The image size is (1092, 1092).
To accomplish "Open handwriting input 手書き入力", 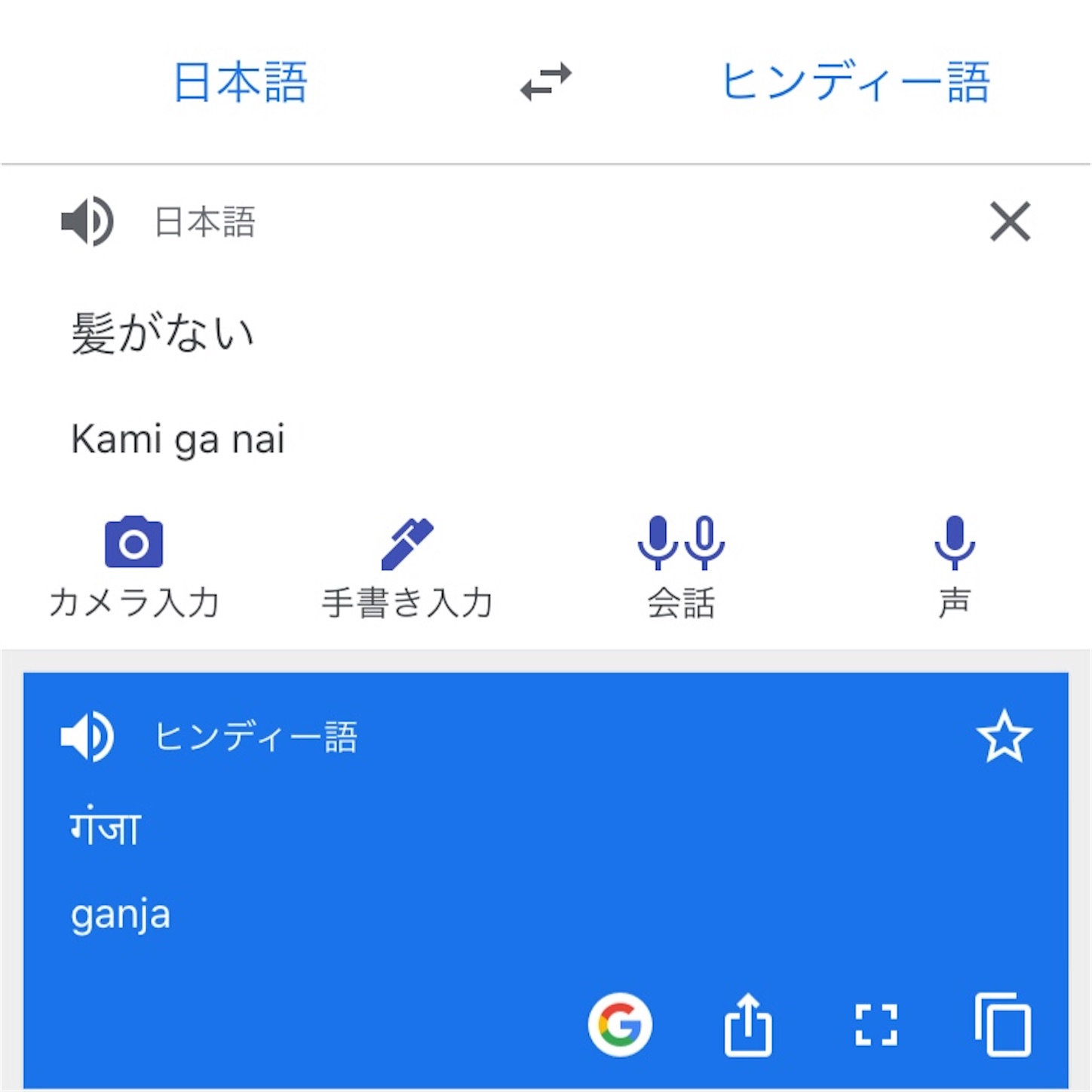I will point(407,566).
